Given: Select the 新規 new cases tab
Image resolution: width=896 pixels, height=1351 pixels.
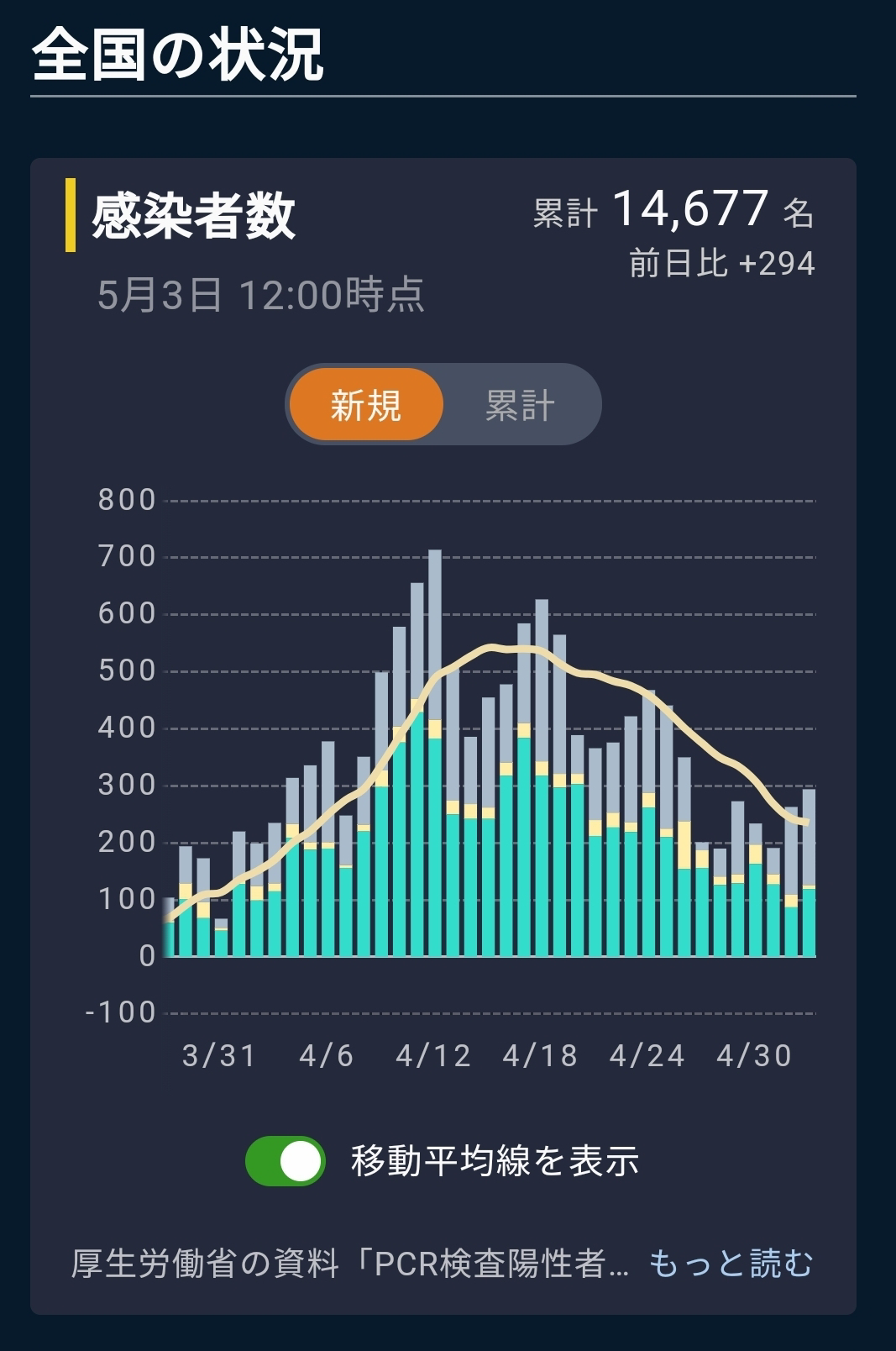Looking at the screenshot, I should [366, 405].
